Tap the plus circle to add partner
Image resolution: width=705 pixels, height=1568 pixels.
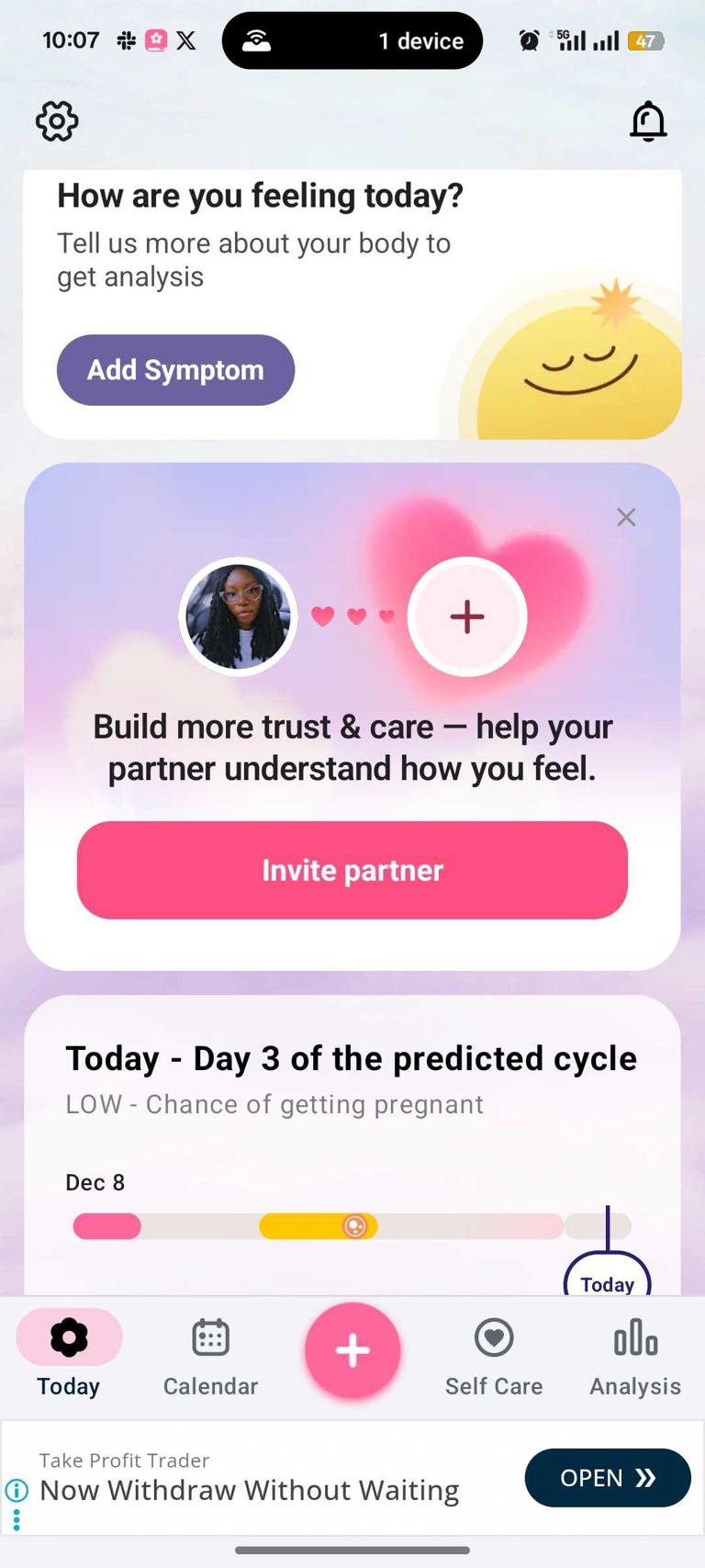[x=467, y=616]
